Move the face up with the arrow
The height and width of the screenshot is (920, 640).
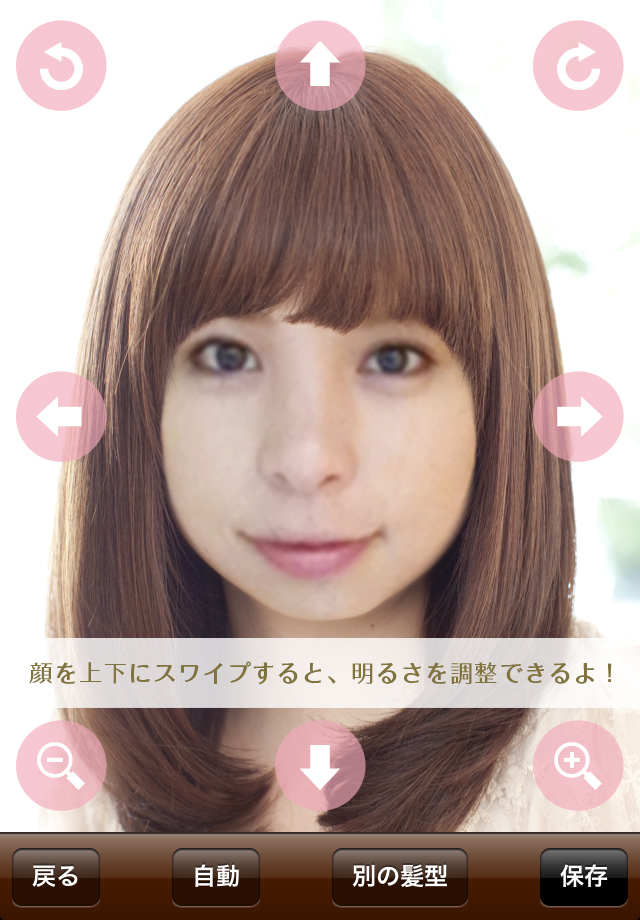click(x=320, y=65)
